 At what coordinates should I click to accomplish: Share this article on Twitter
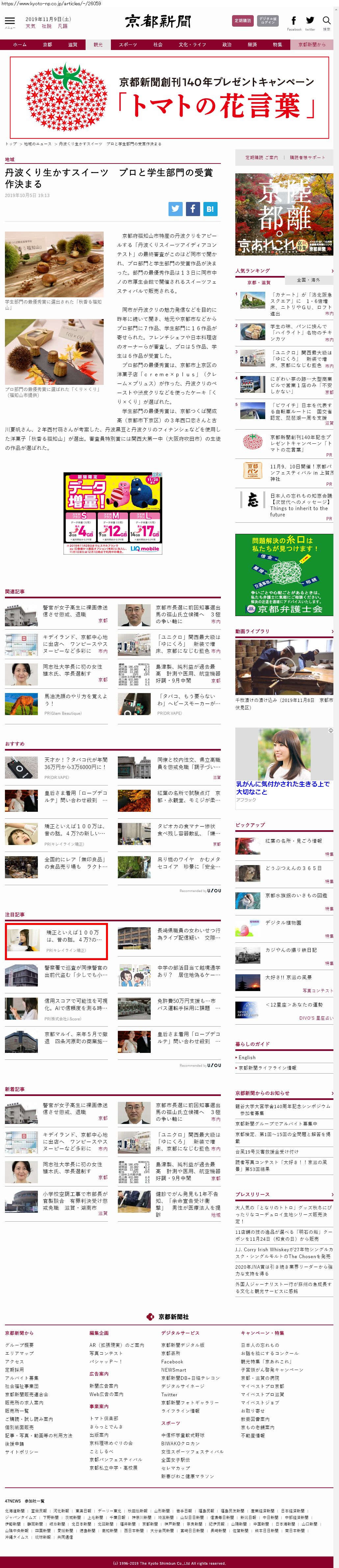[175, 209]
